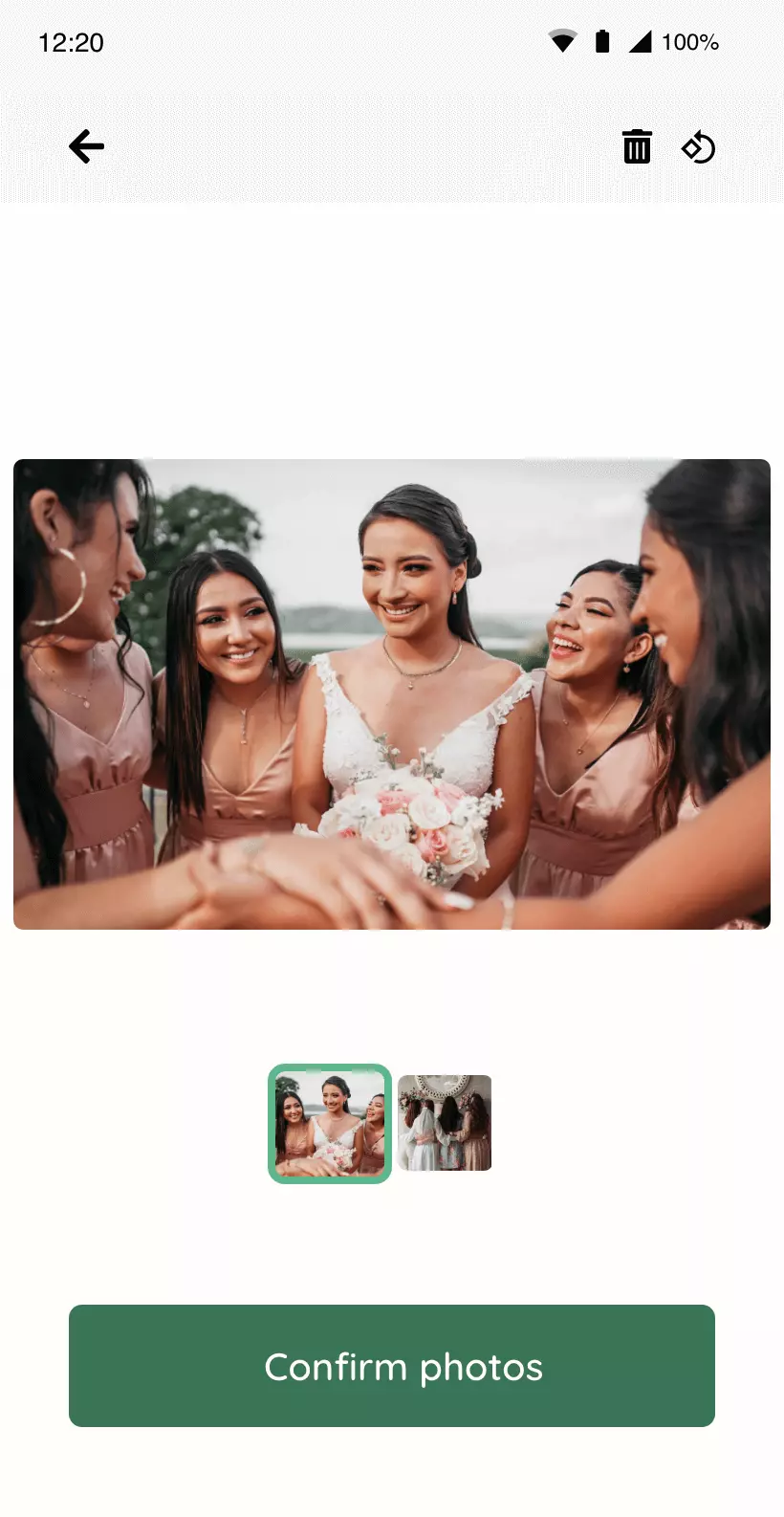Delete the current photo with trash icon
Image resolution: width=784 pixels, height=1517 pixels.
coord(637,147)
